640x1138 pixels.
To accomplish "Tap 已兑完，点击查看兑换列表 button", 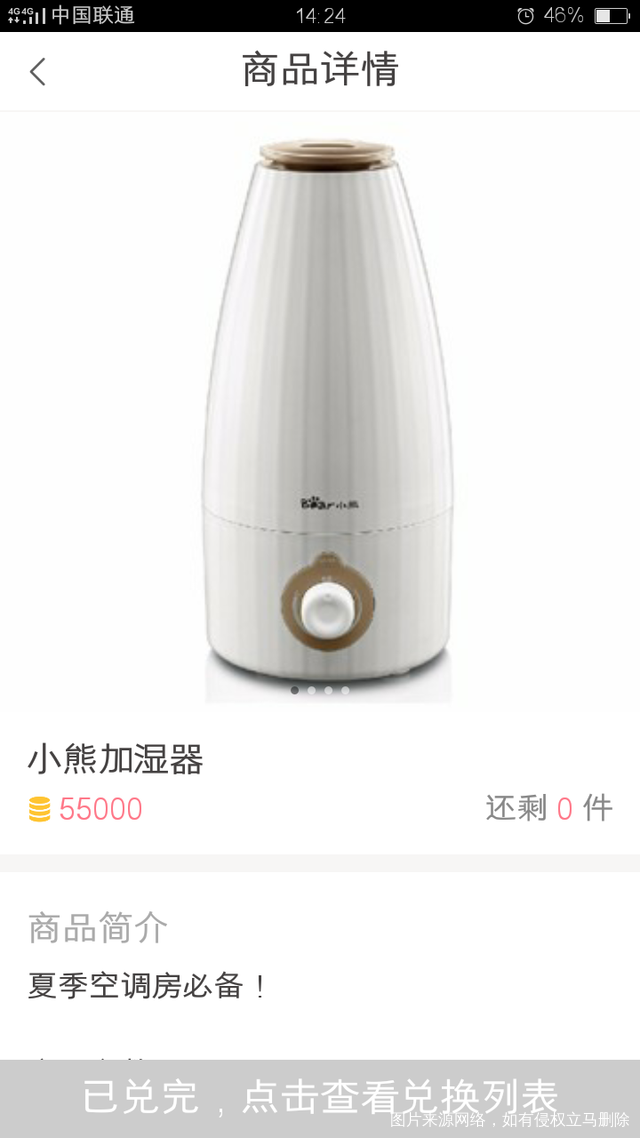I will tap(320, 1097).
